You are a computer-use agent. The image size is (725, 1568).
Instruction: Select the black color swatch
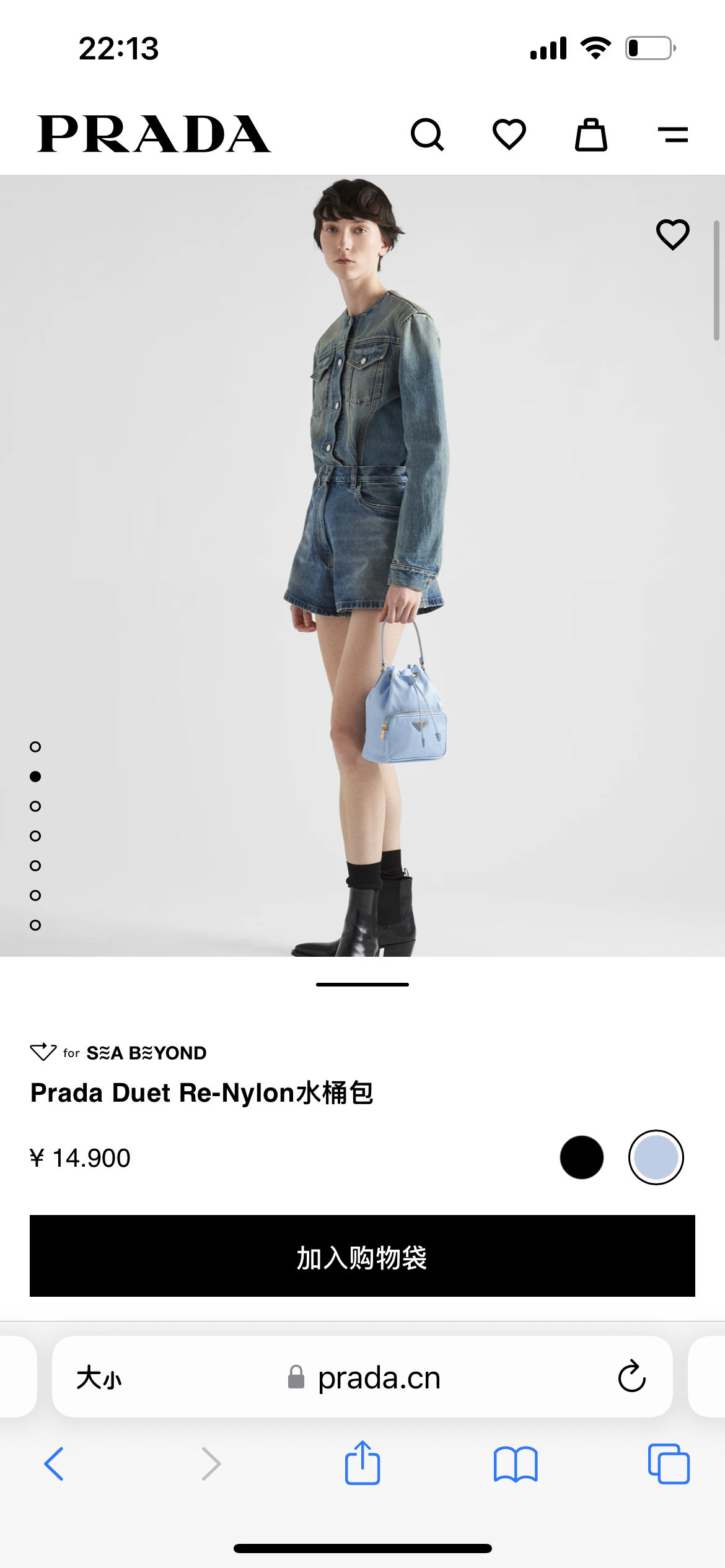pos(581,1157)
